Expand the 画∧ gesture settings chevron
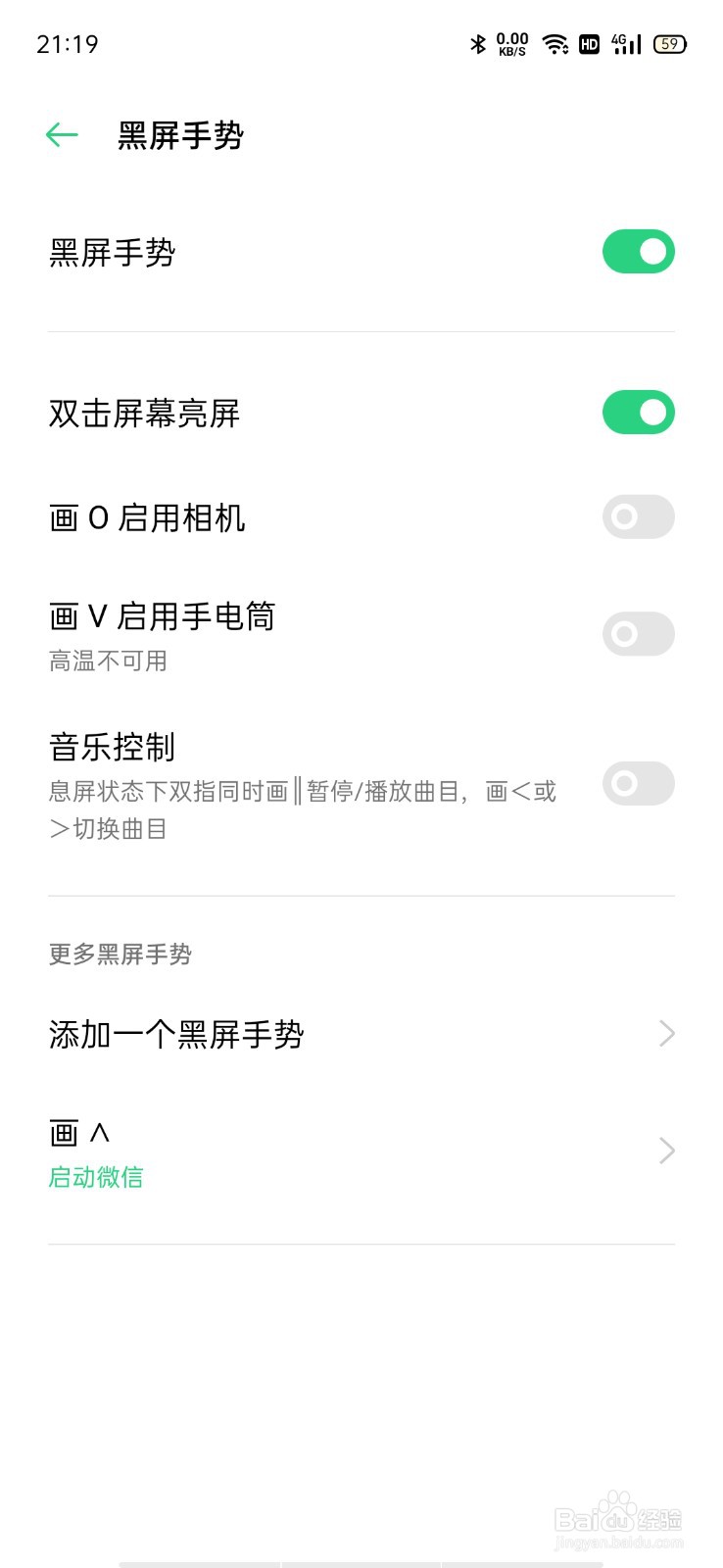This screenshot has width=723, height=1568. (667, 1151)
